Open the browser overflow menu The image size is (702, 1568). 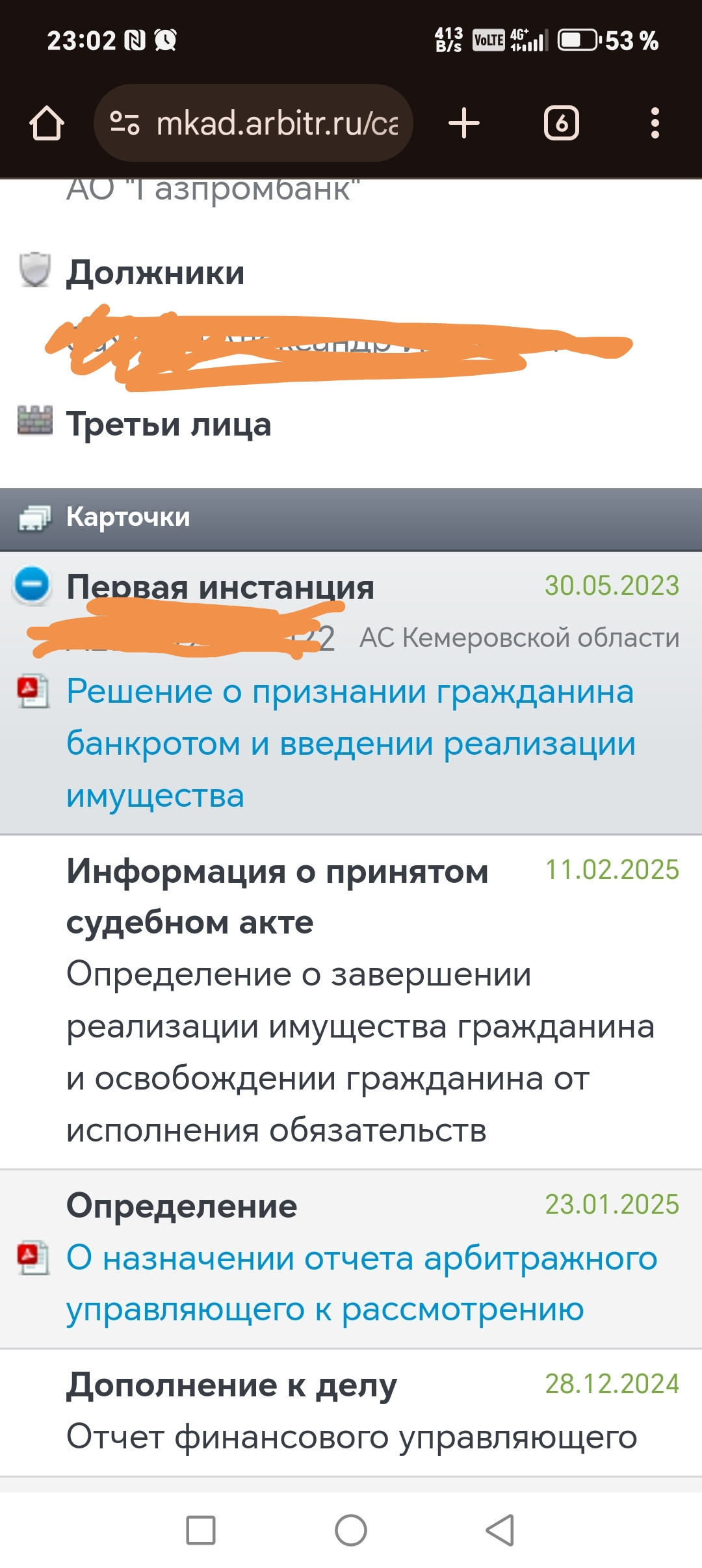point(655,123)
